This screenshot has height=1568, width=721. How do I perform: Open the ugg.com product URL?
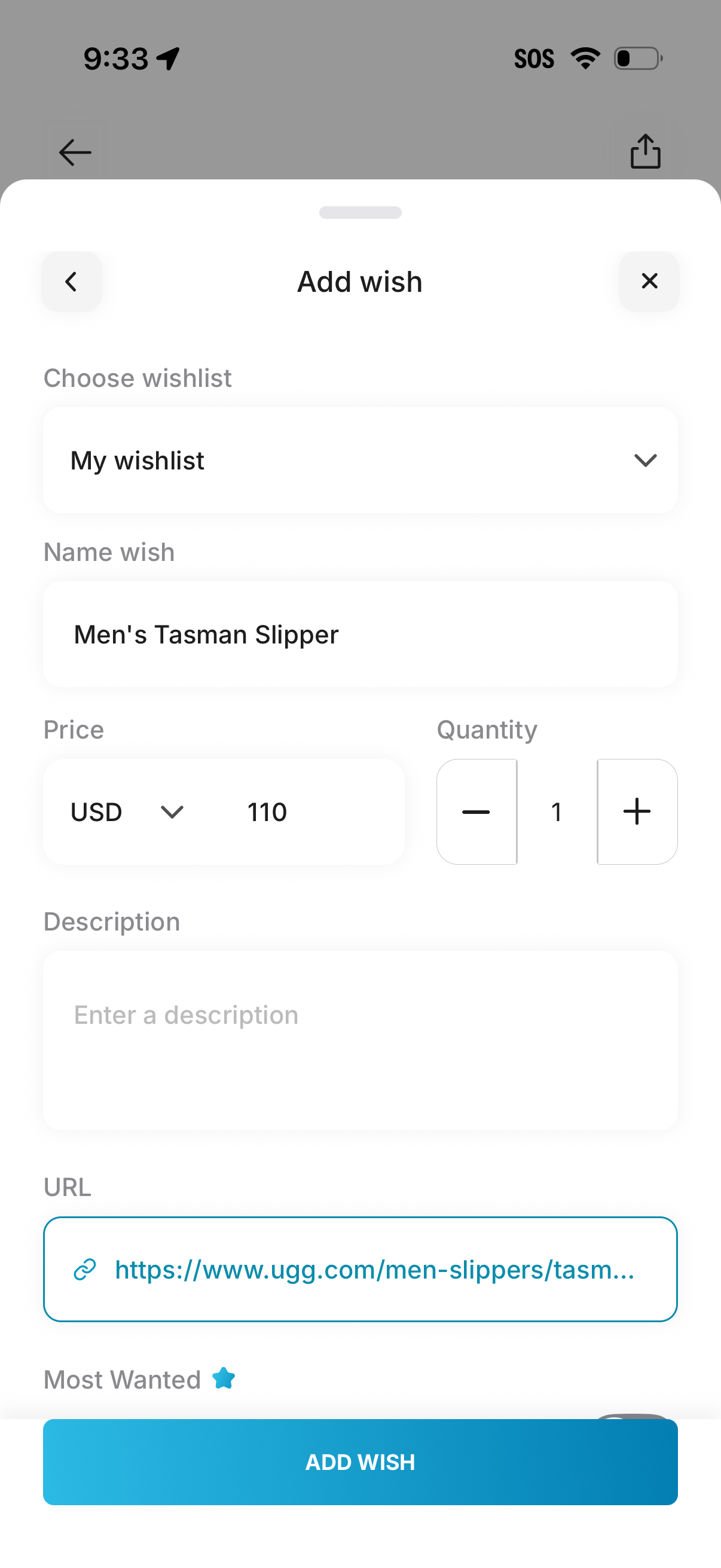[375, 1270]
